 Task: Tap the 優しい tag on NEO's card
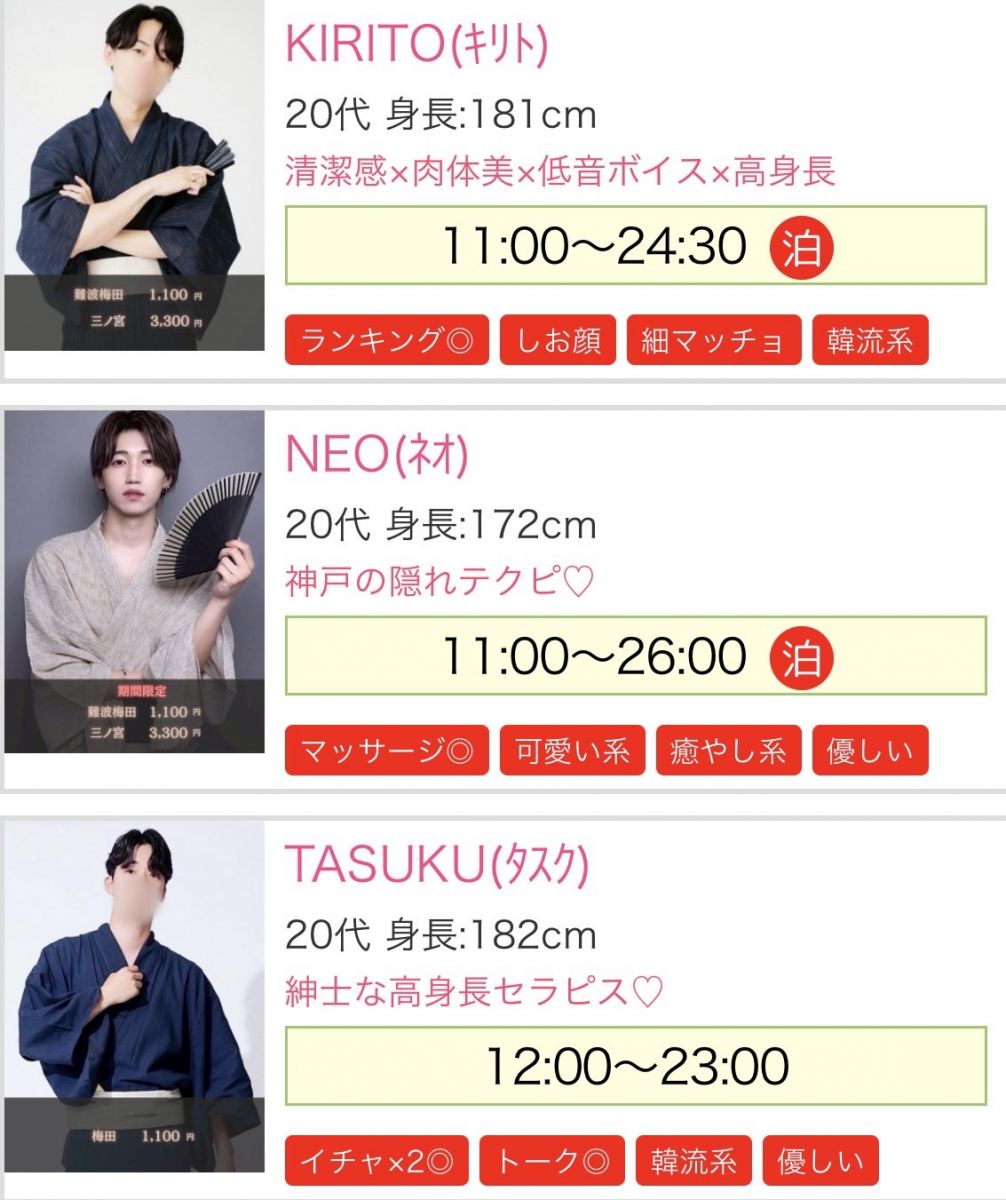[x=870, y=751]
